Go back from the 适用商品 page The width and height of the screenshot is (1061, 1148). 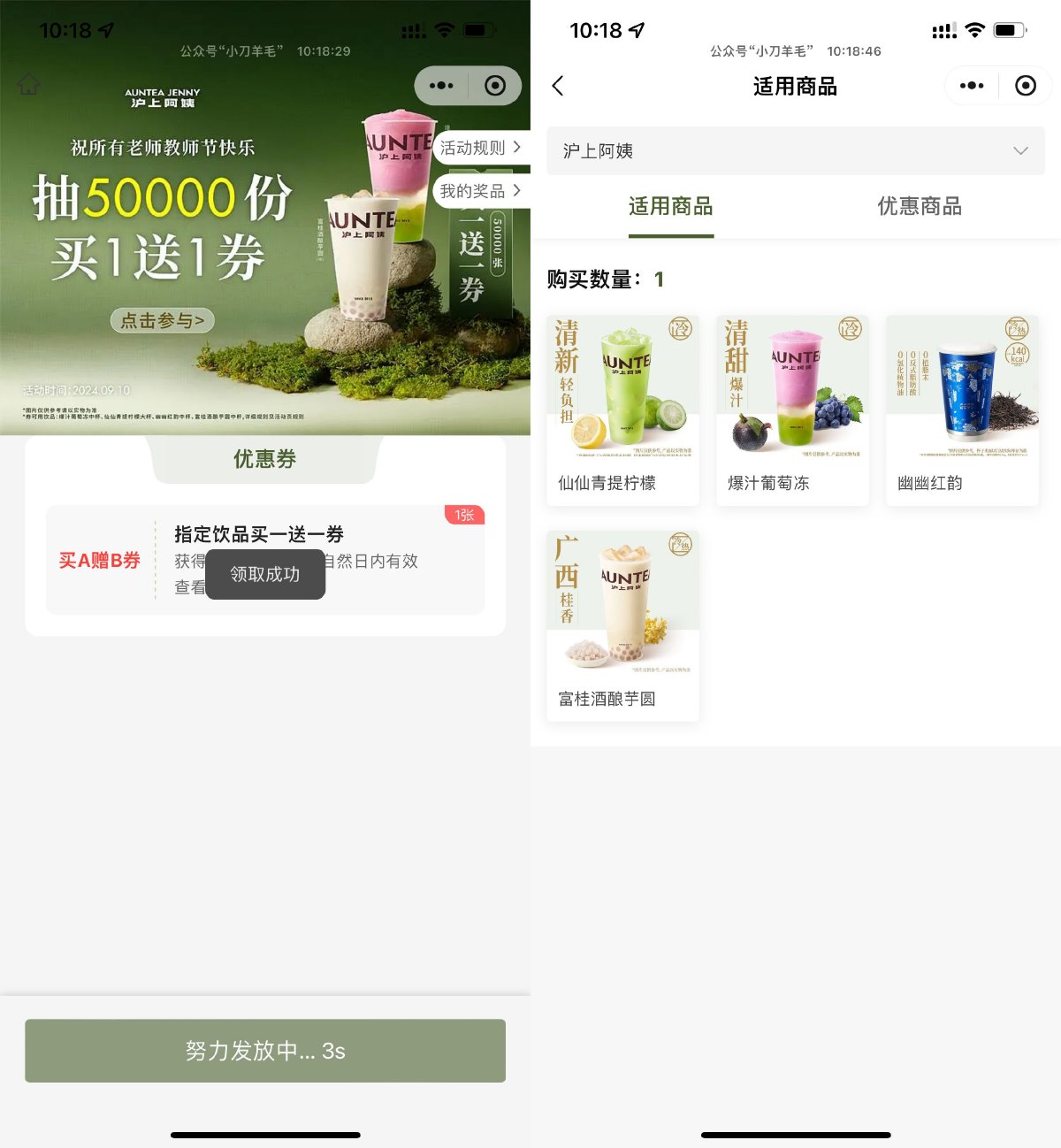[558, 86]
